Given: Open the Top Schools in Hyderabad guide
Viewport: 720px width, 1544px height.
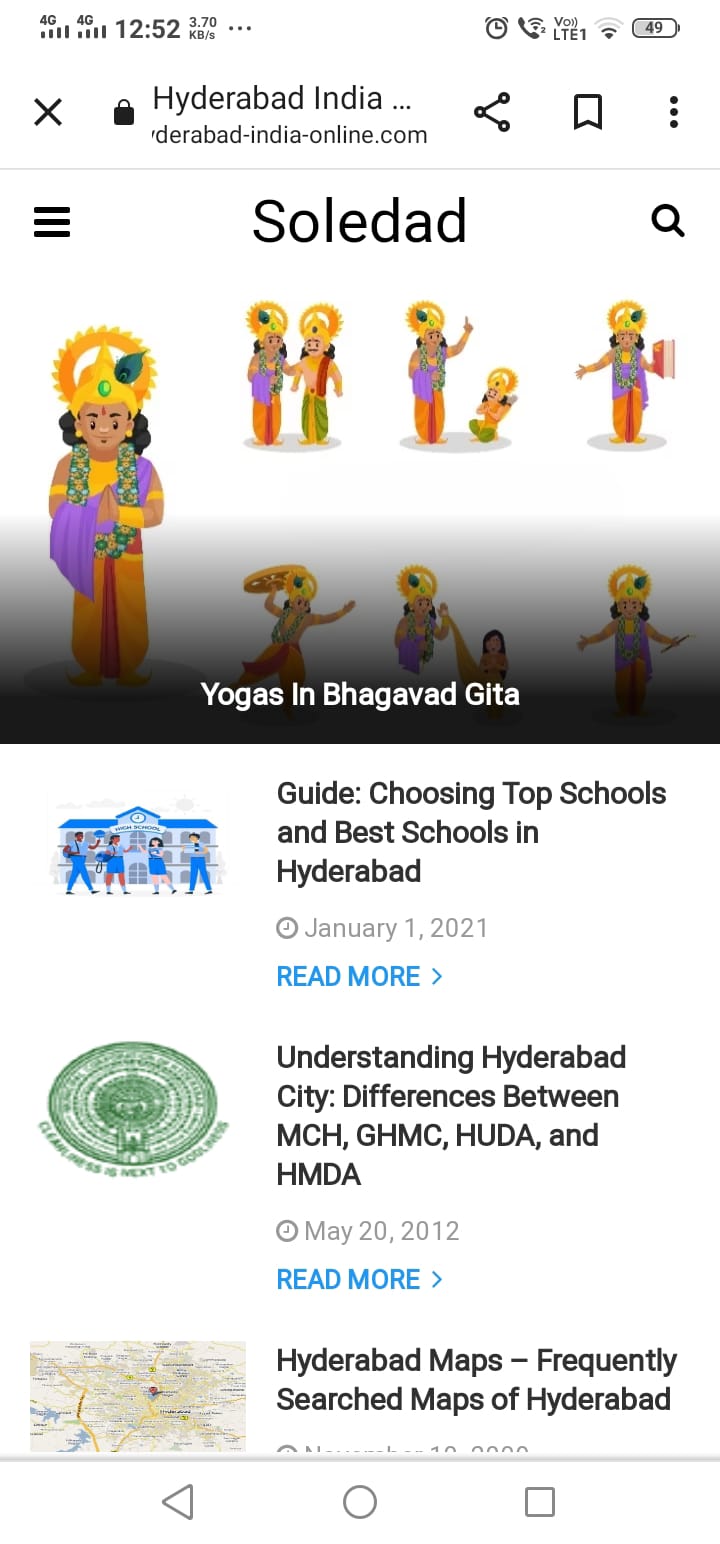Looking at the screenshot, I should click(x=471, y=832).
